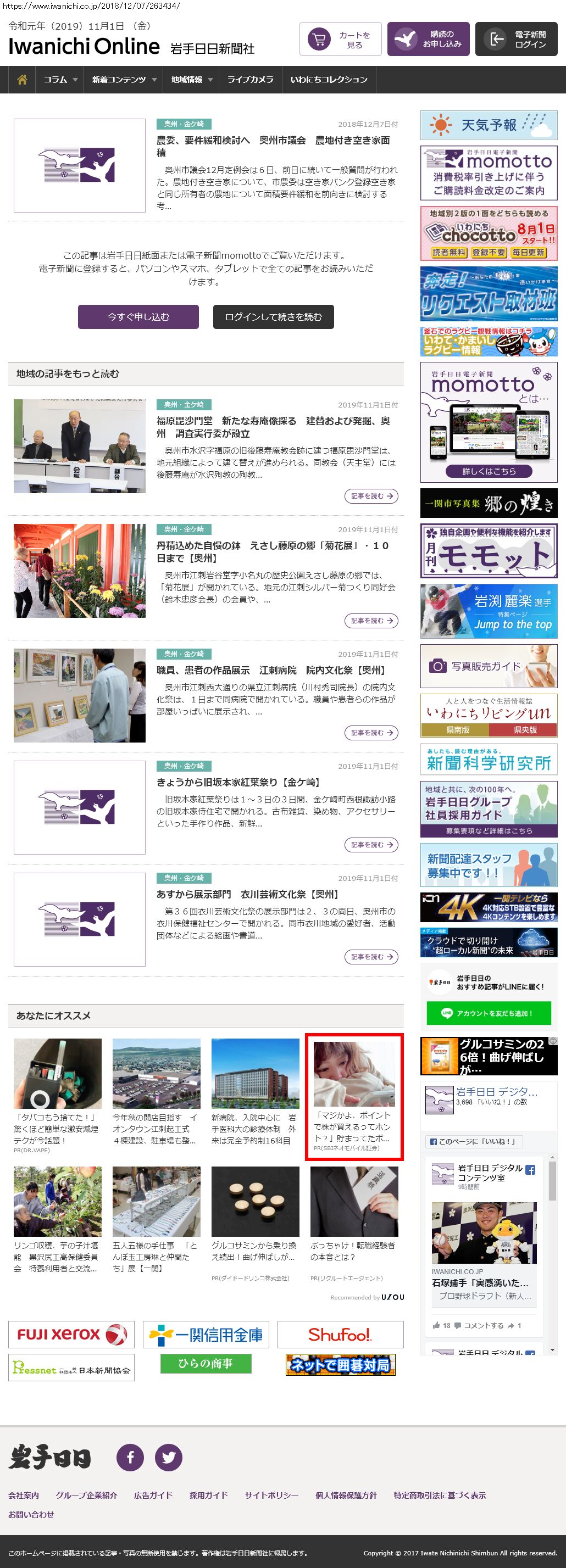The height and width of the screenshot is (1568, 566).
Task: Read the 福原毘沙門堂 article
Action: pyautogui.click(x=371, y=496)
